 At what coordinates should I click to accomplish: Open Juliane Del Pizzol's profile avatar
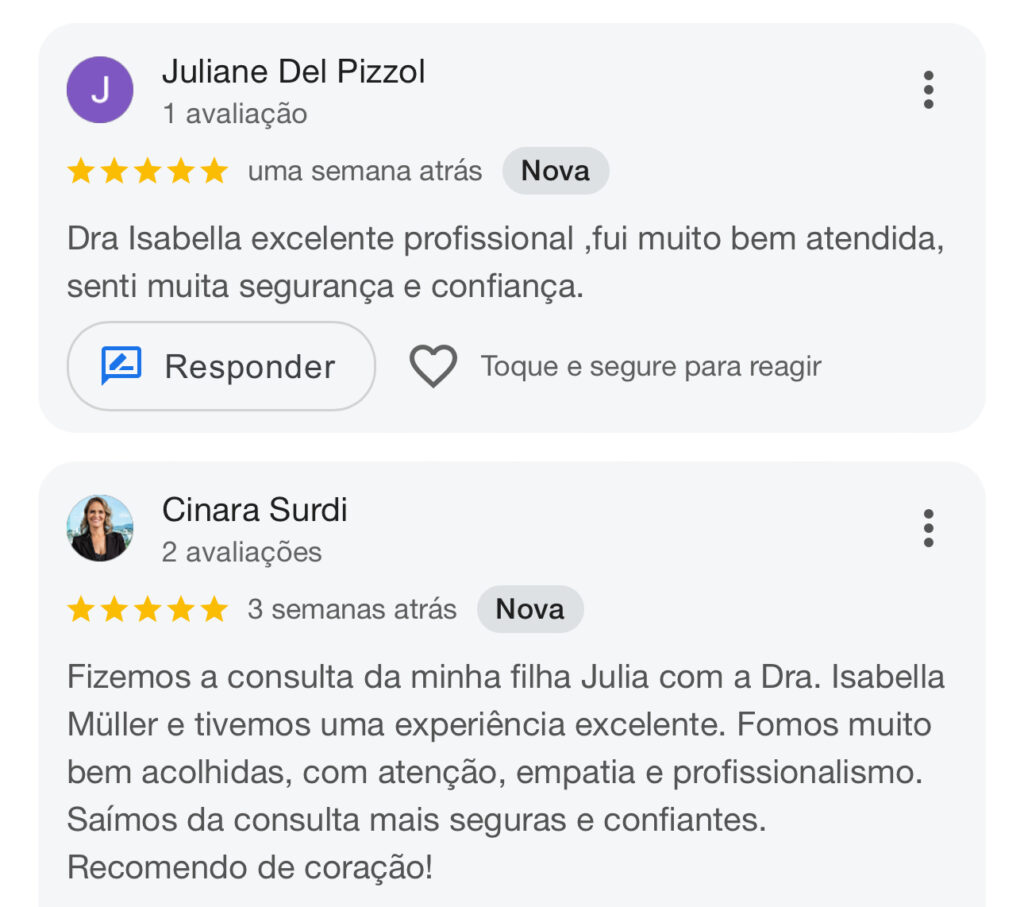click(100, 90)
